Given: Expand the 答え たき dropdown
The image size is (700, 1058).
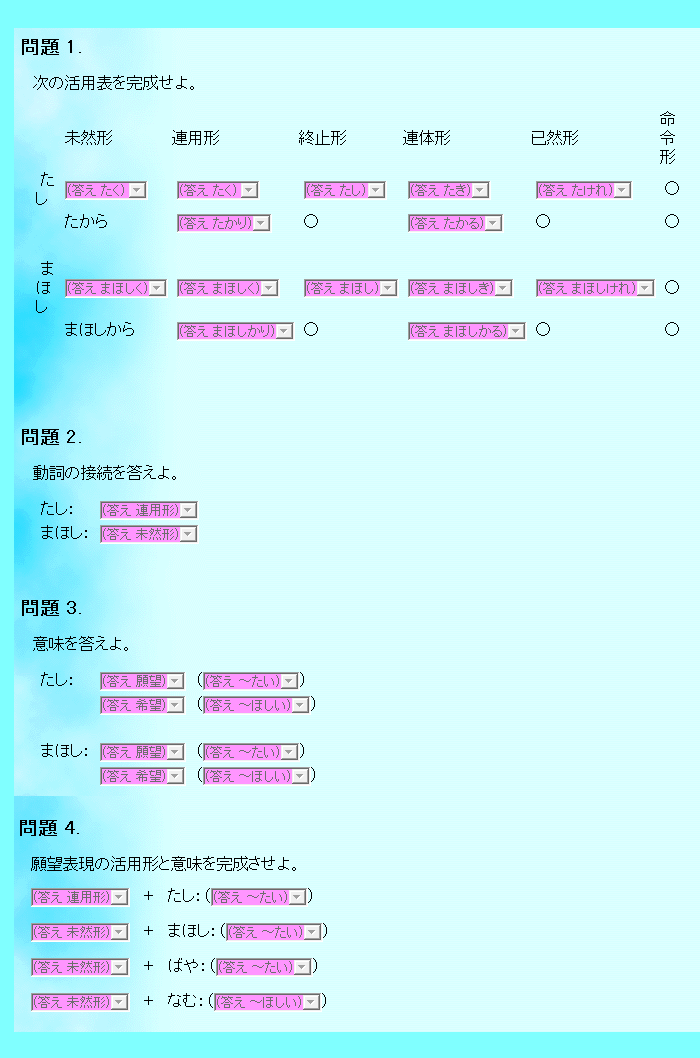Looking at the screenshot, I should [448, 190].
